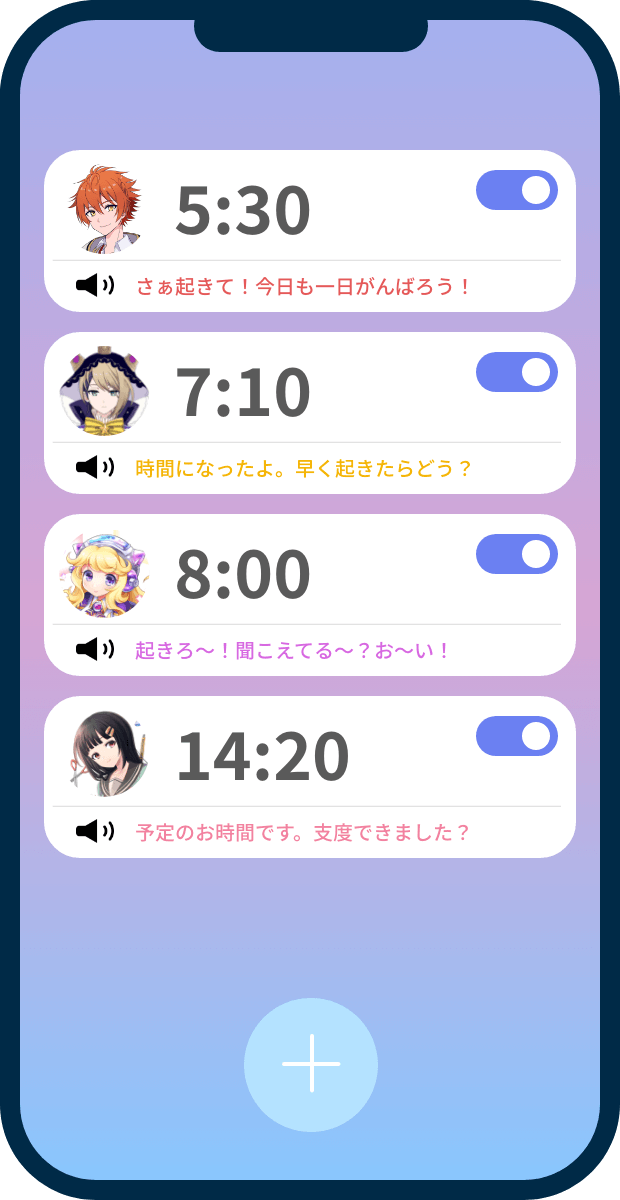Turn off the 7:10 alarm switch
Screen dimensions: 620x1200
pos(516,372)
